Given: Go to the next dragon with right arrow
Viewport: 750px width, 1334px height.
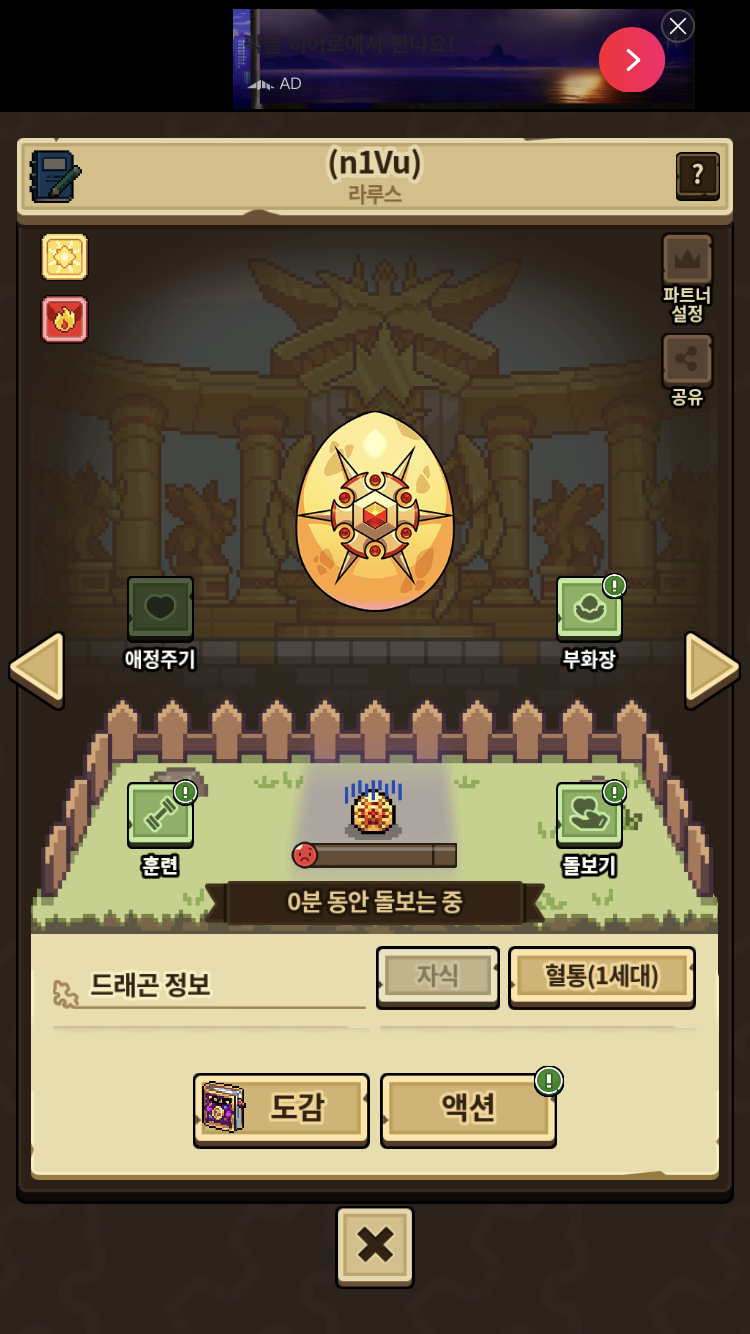Looking at the screenshot, I should (712, 668).
